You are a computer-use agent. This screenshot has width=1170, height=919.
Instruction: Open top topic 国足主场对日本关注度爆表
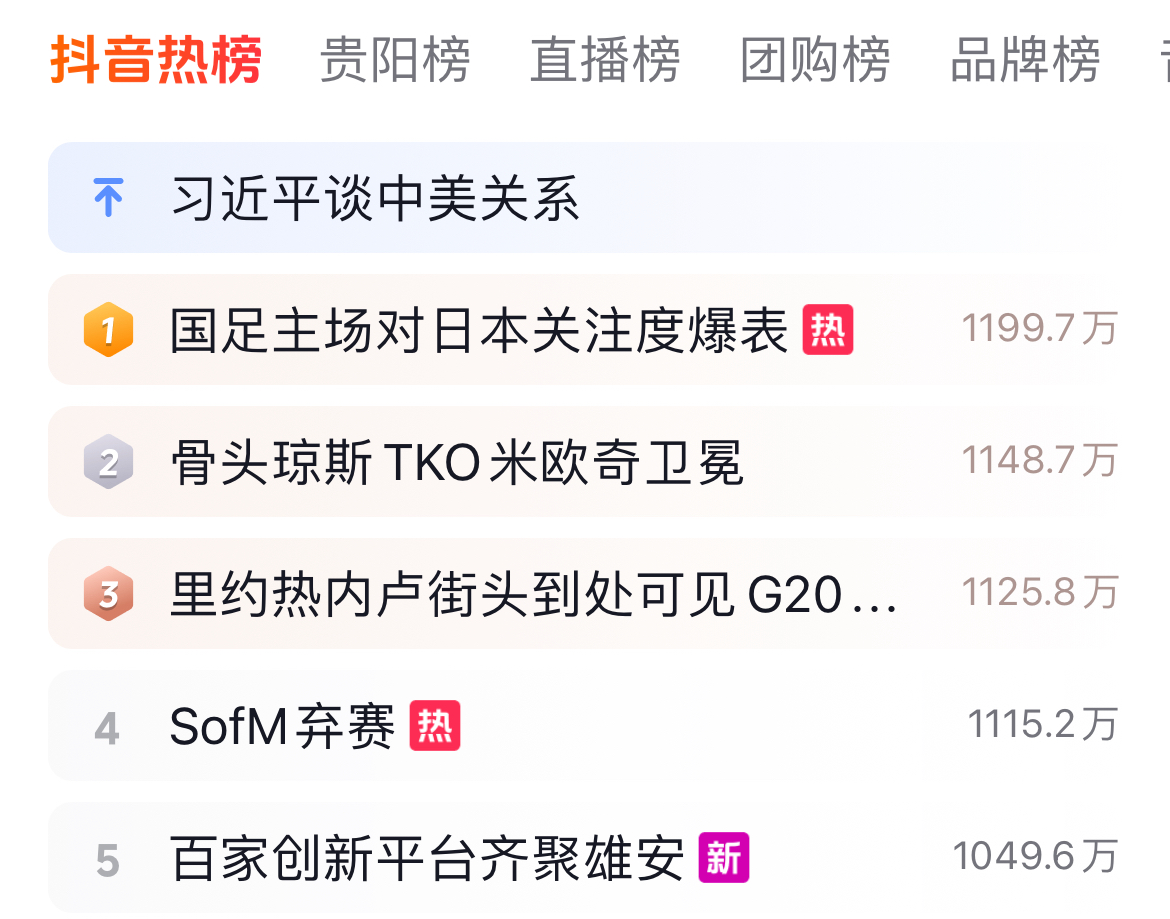point(480,330)
